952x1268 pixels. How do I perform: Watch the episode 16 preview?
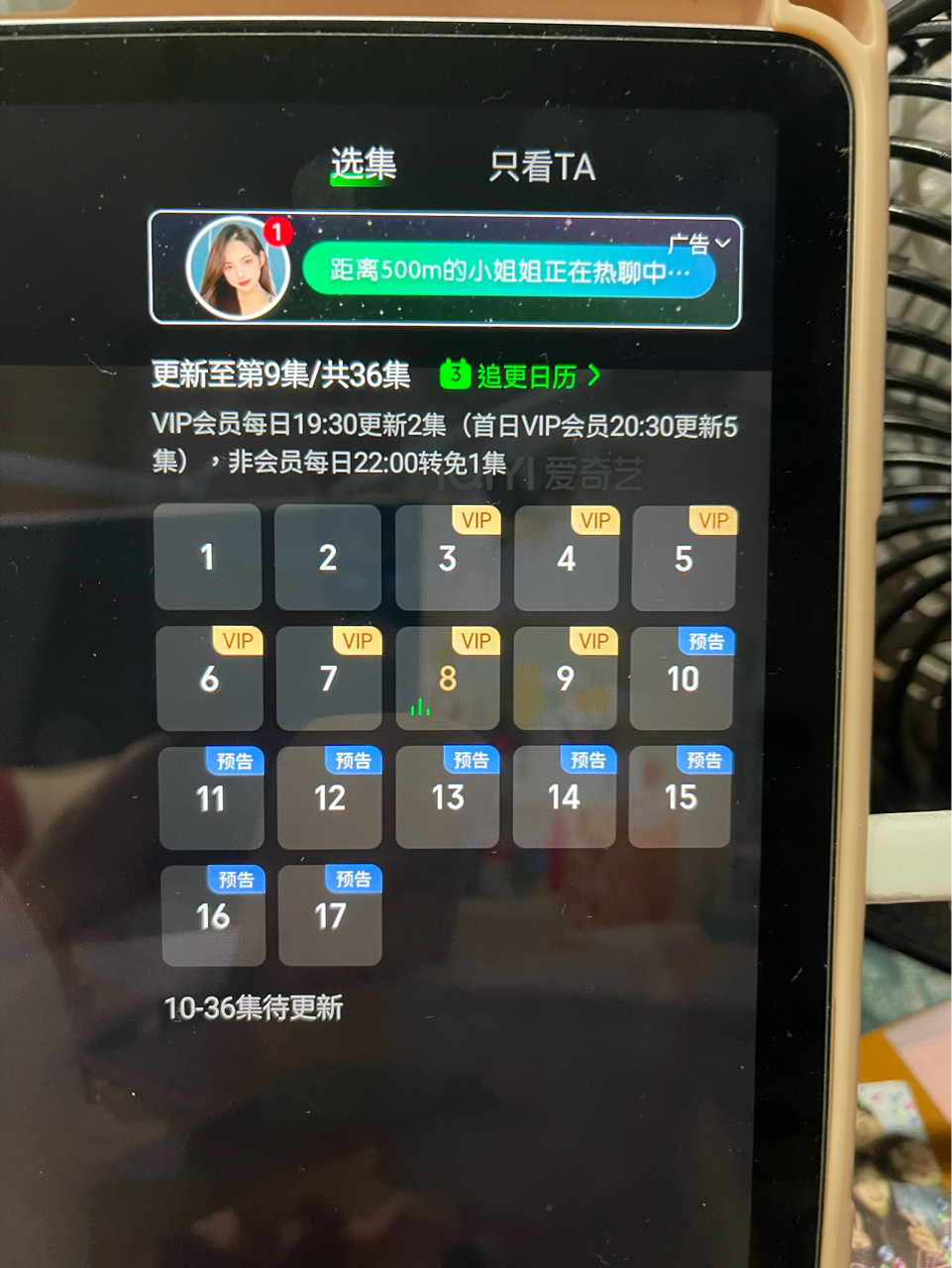coord(213,916)
